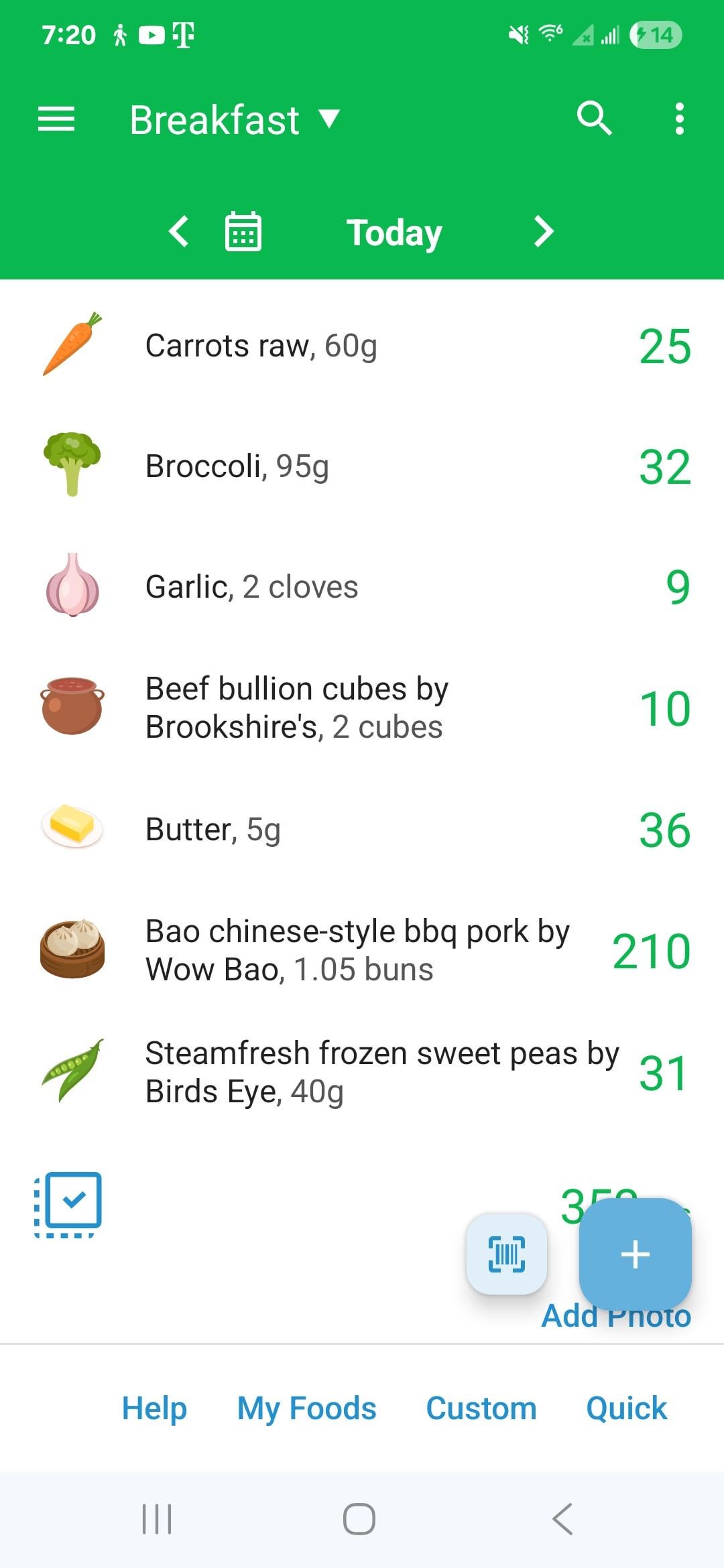Choose Quick add option
This screenshot has height=1568, width=724.
point(626,1408)
